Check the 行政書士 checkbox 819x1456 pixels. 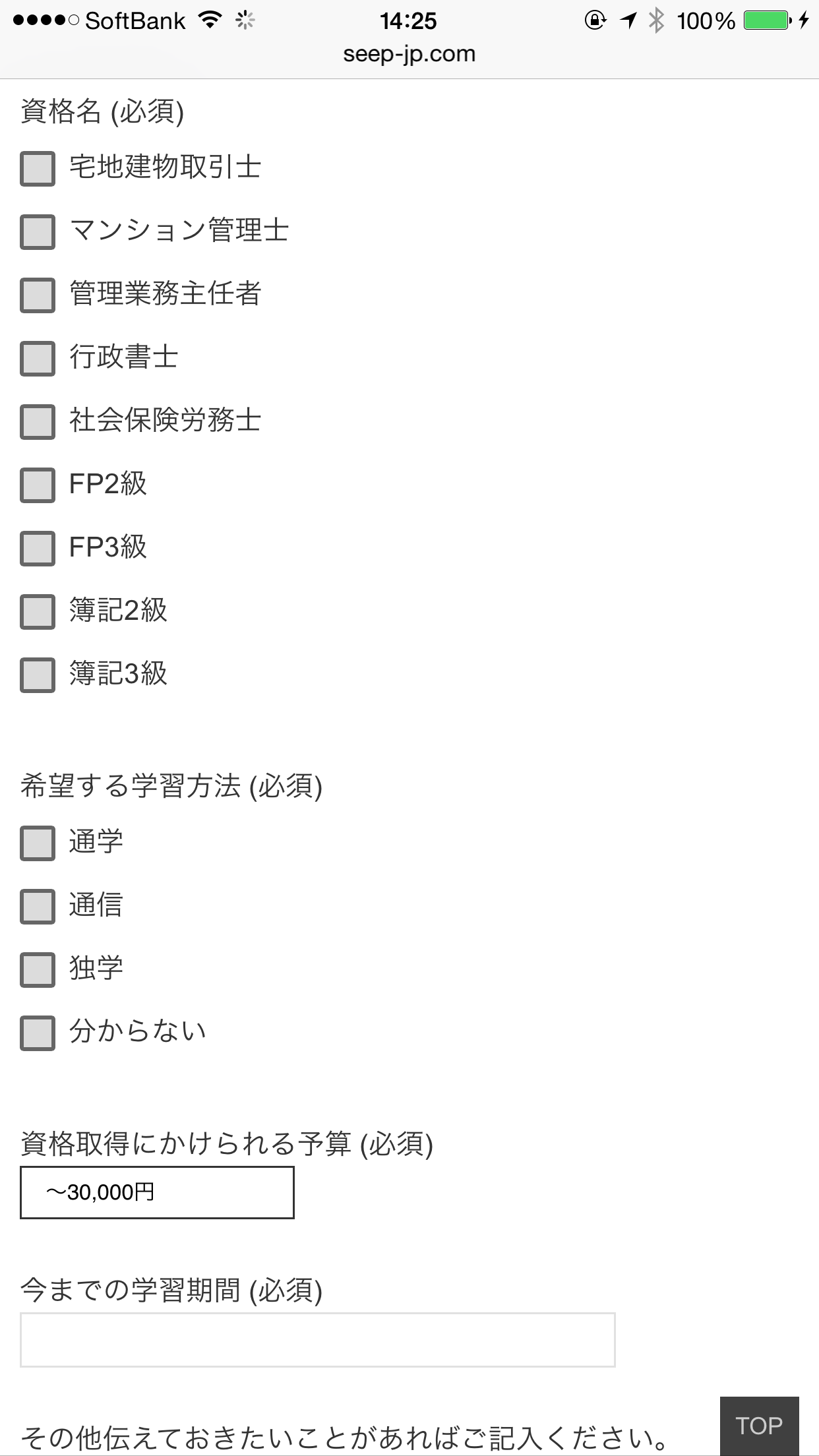click(x=38, y=359)
